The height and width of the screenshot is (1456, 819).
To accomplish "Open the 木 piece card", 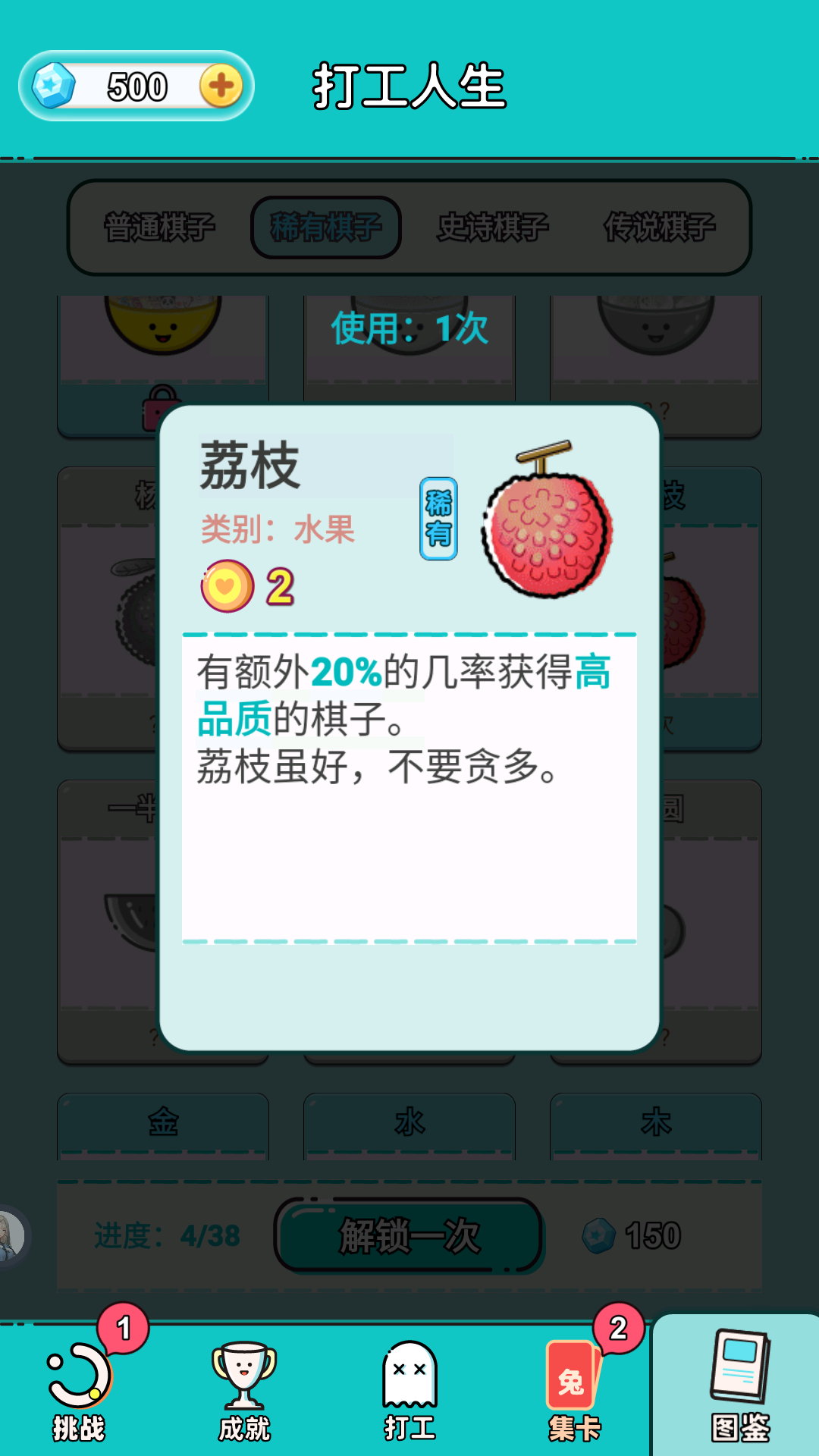I will pyautogui.click(x=656, y=1125).
